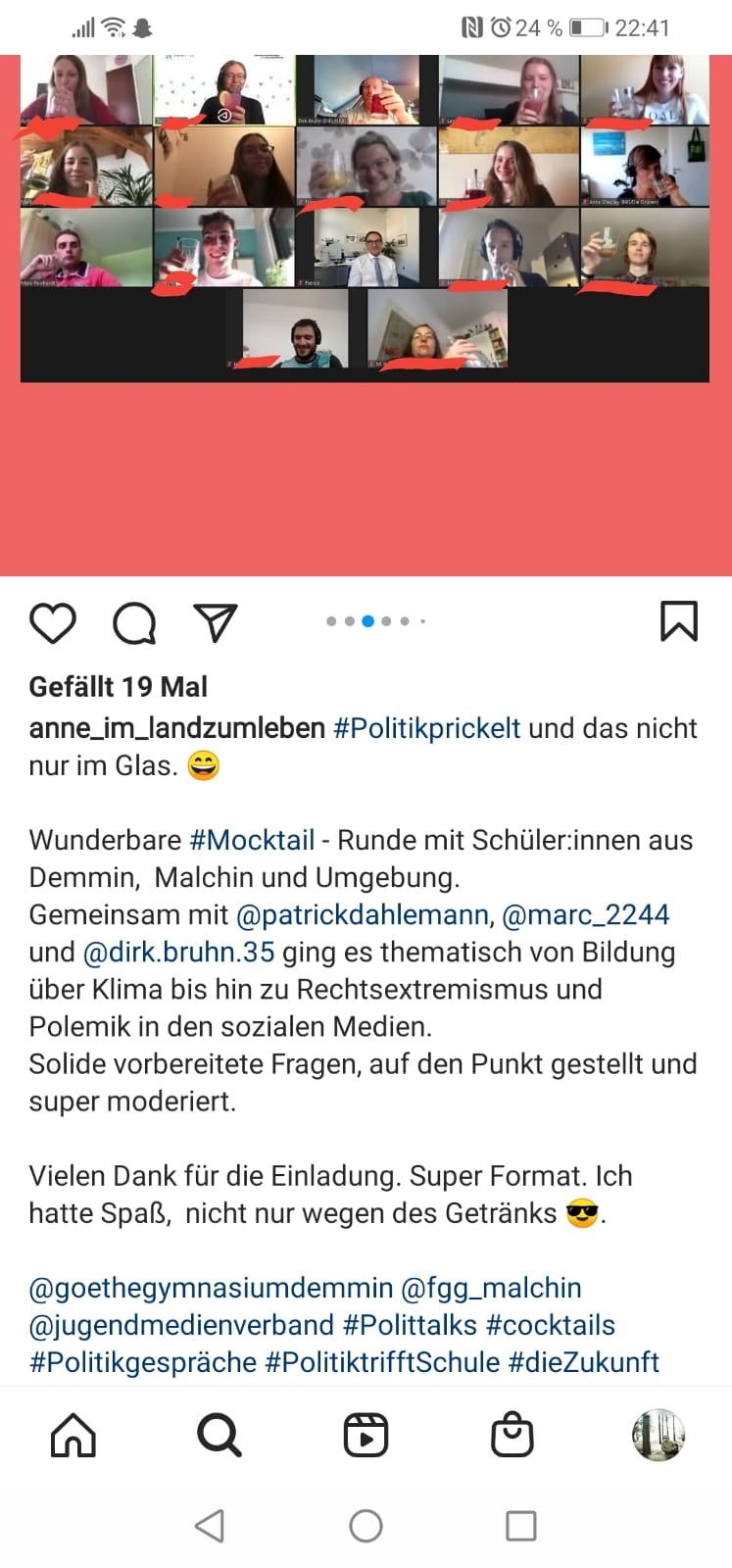Image resolution: width=732 pixels, height=1568 pixels.
Task: Visit @marc_2244 profile
Action: click(585, 914)
